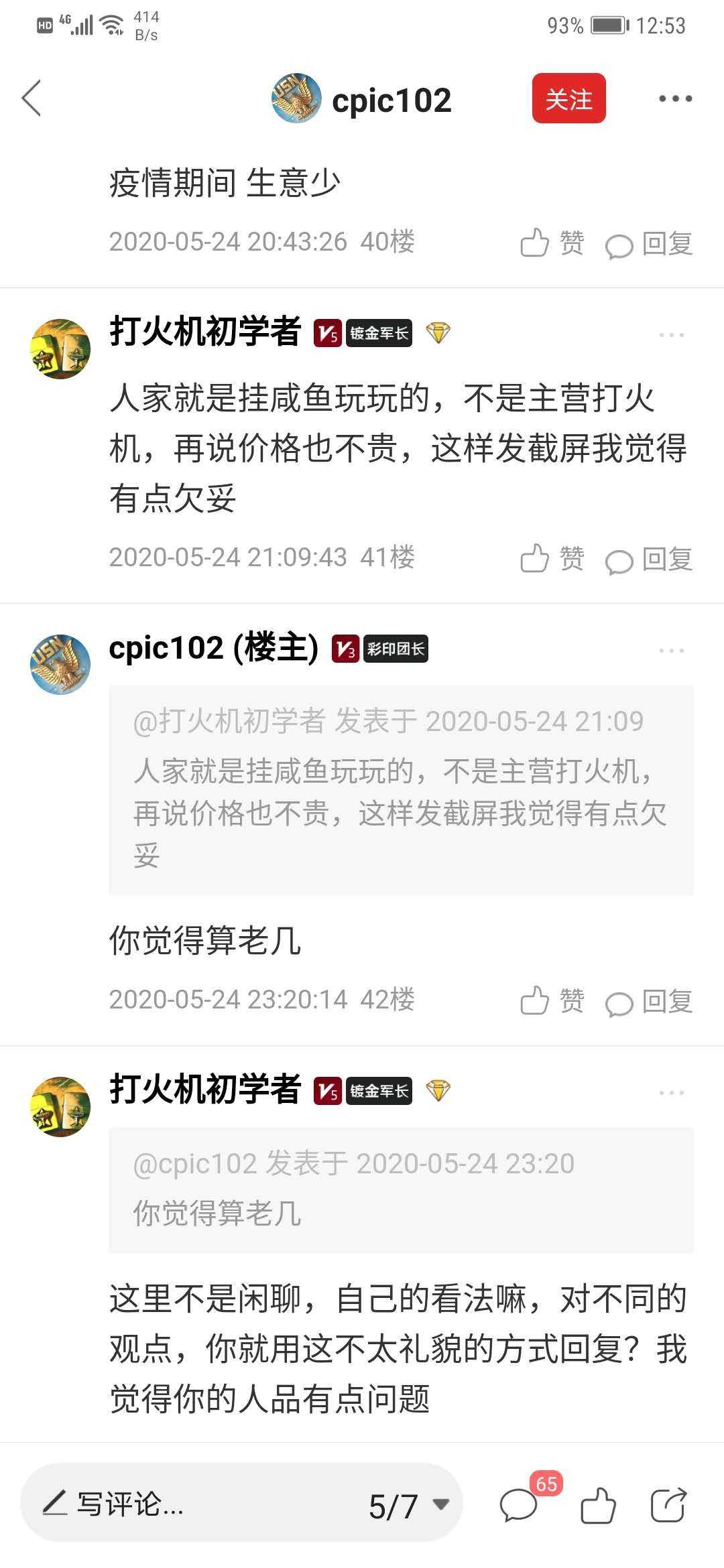The width and height of the screenshot is (724, 1568).
Task: Open more options for cpic102's floor 42 comment
Action: coord(671,650)
